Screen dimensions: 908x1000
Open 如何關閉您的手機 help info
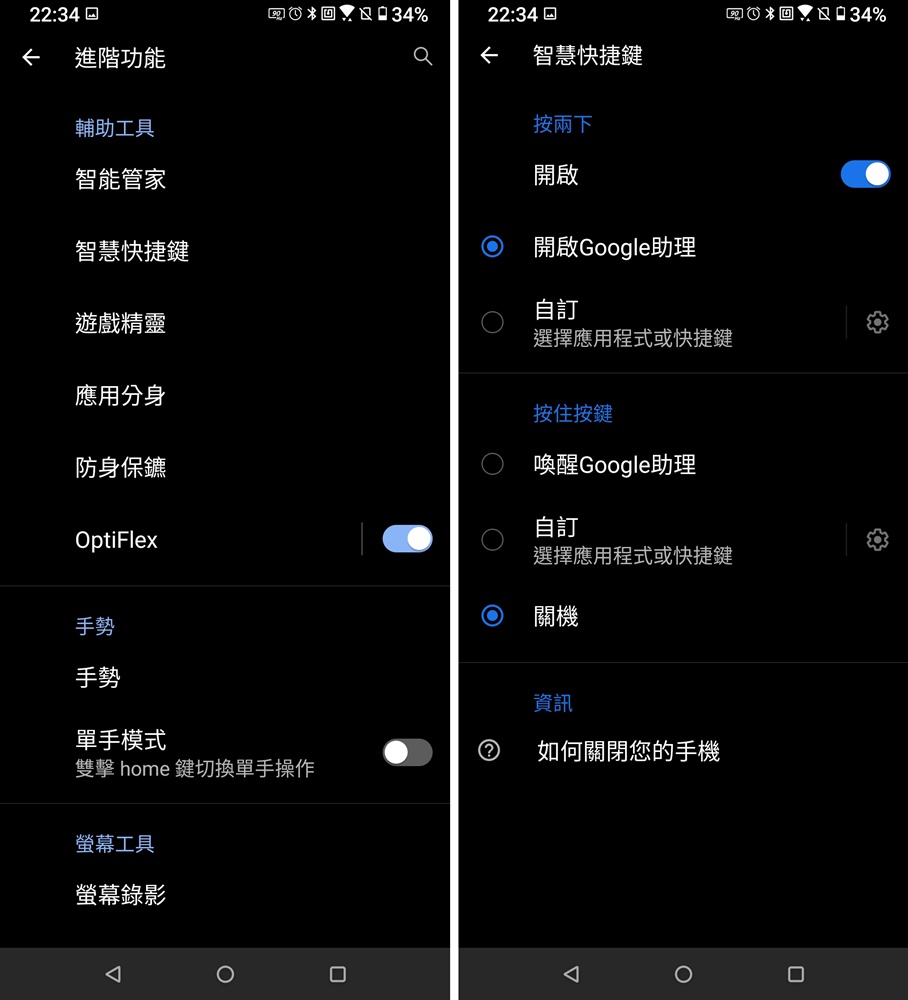[628, 751]
